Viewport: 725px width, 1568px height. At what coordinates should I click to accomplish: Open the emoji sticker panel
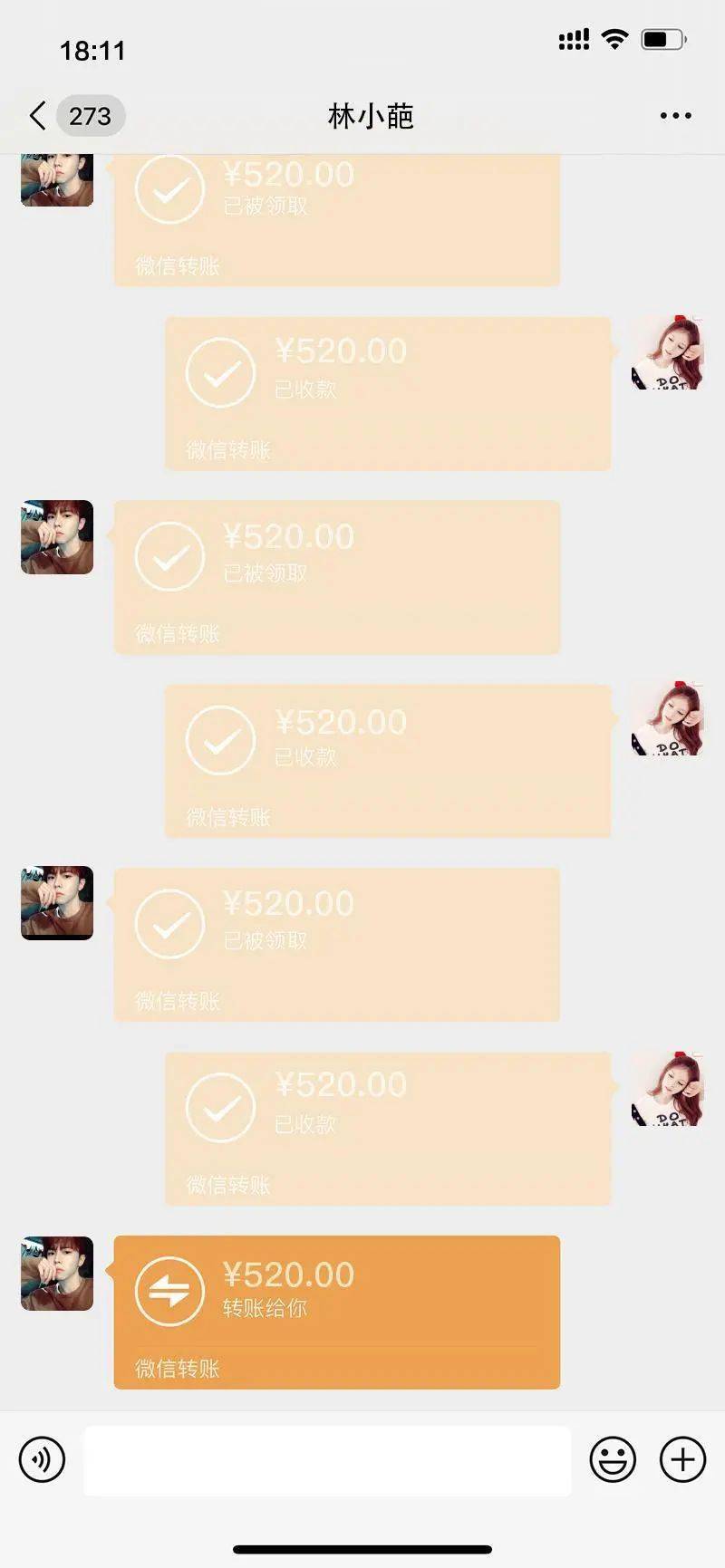(x=613, y=1459)
